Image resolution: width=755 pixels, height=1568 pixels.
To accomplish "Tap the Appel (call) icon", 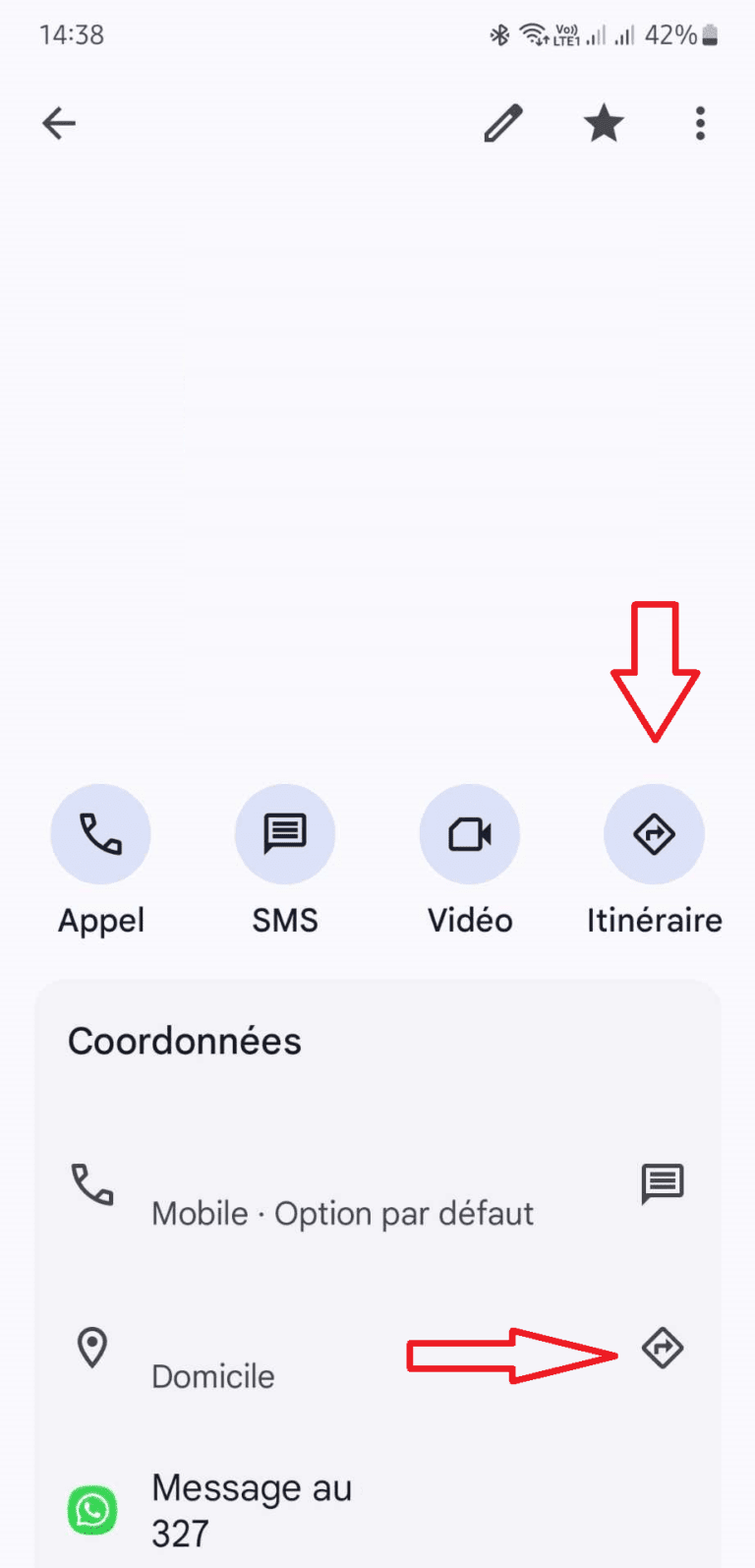I will click(101, 833).
